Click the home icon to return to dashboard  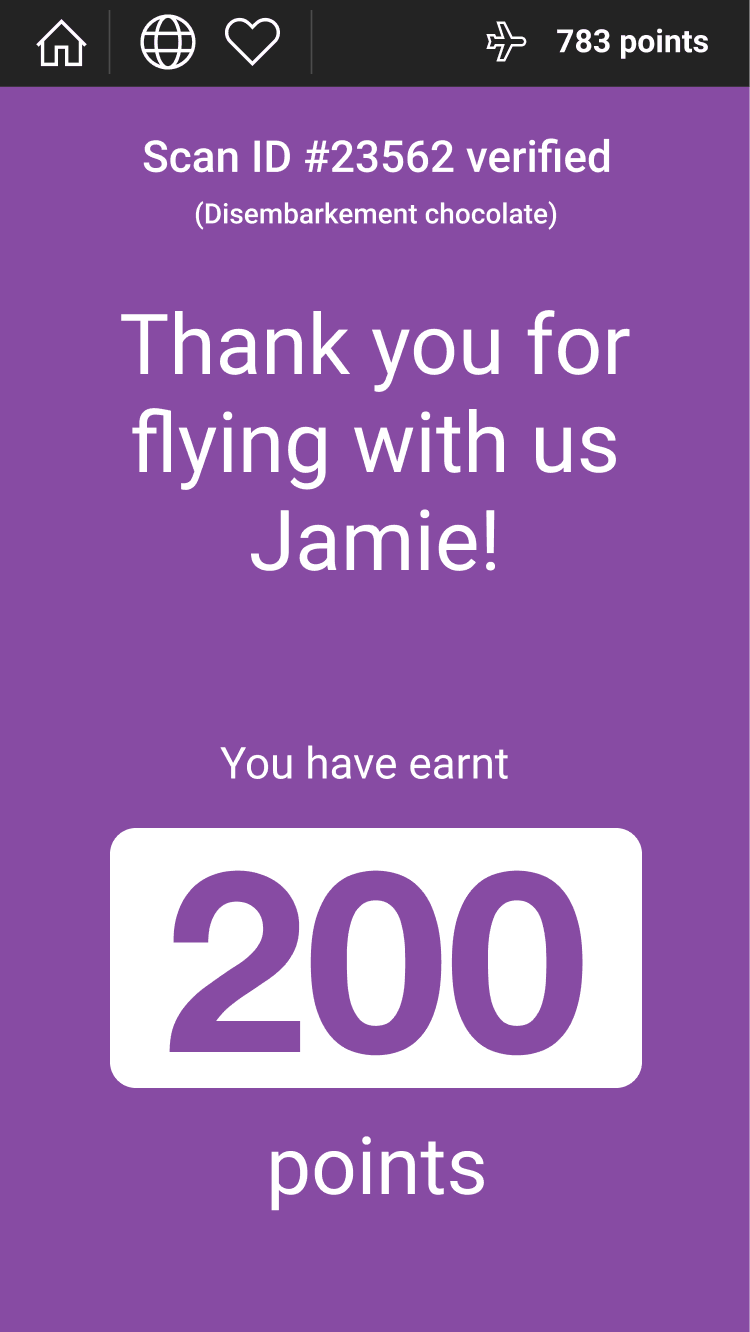coord(62,43)
